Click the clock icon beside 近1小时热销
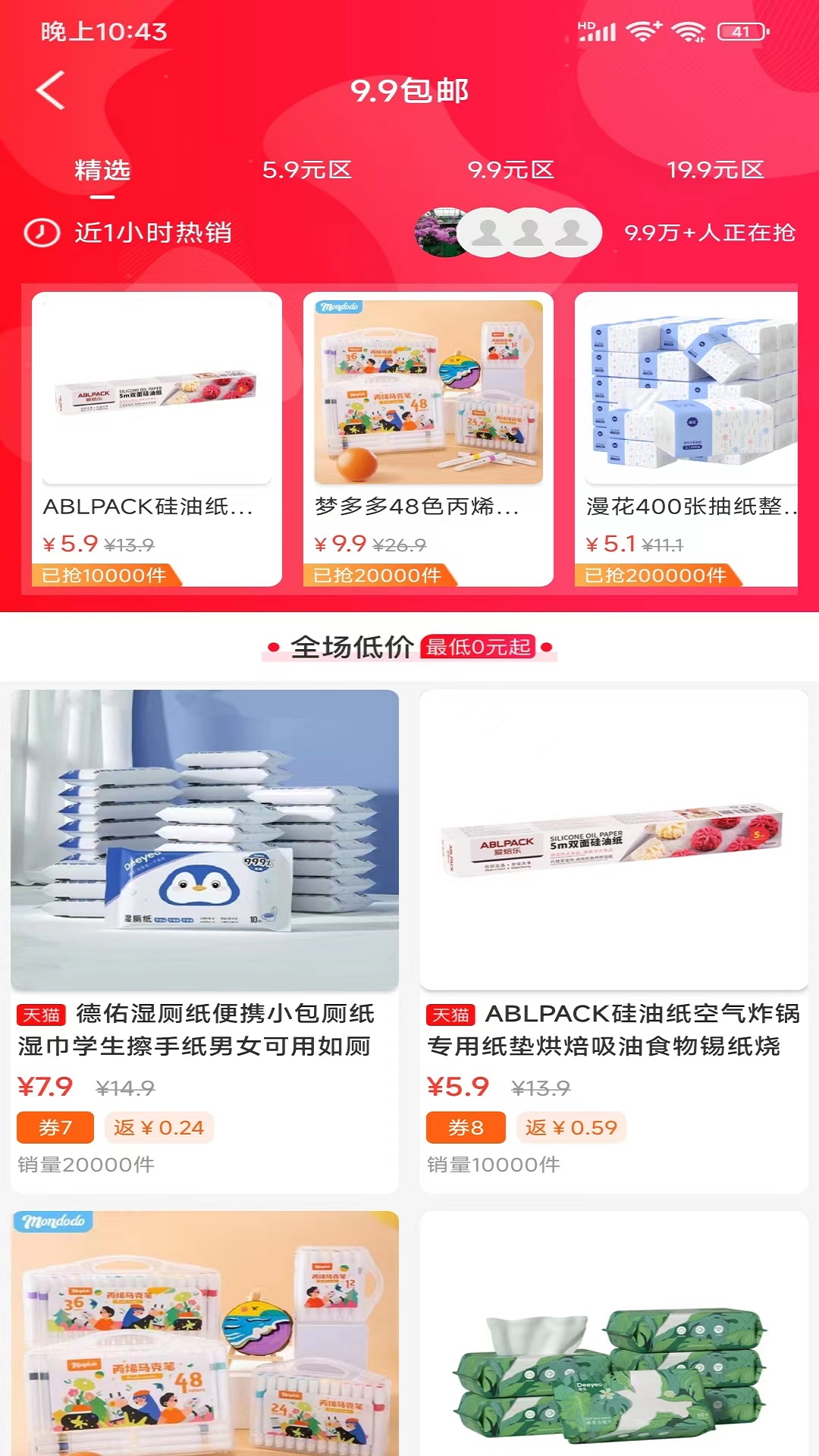Viewport: 819px width, 1456px height. click(44, 232)
